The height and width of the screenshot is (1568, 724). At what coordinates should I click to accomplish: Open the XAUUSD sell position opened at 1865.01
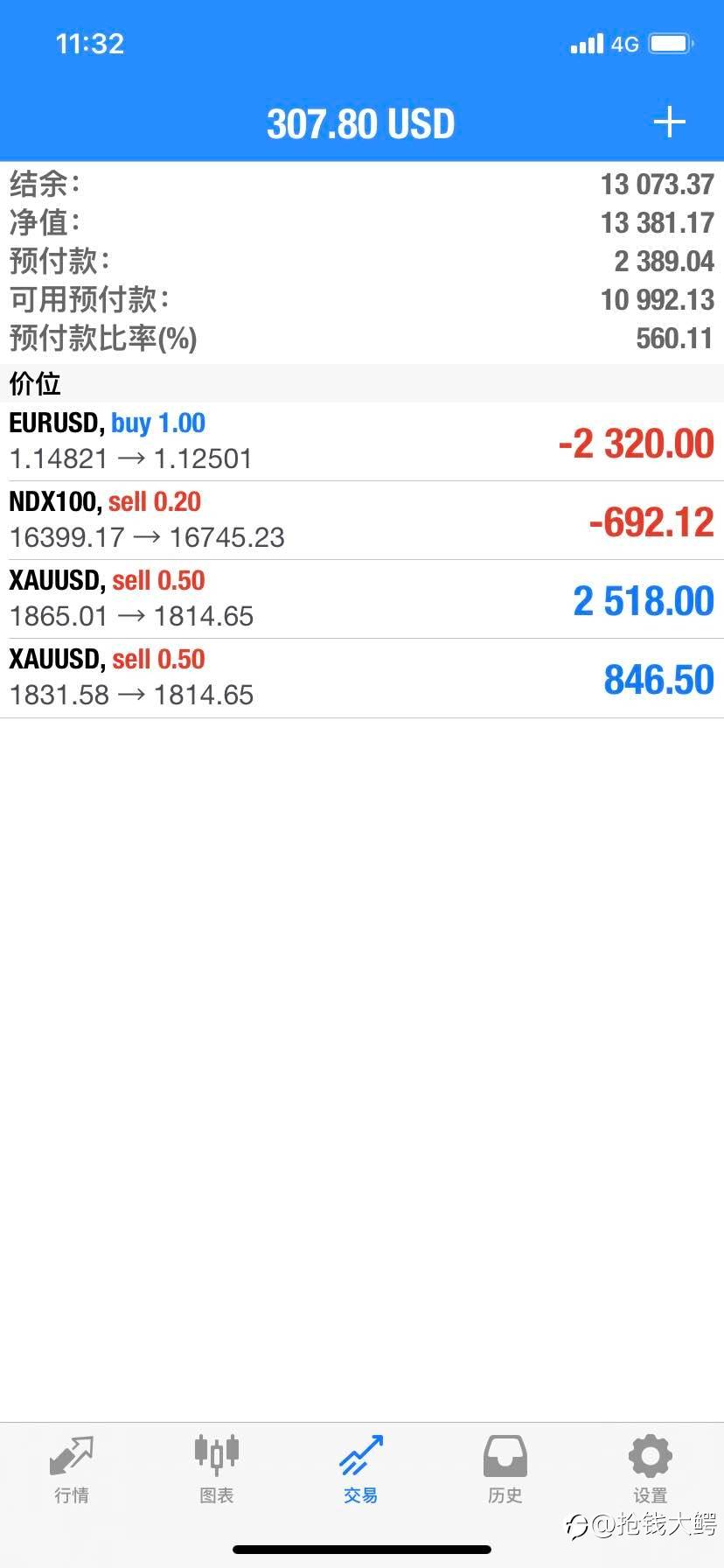362,599
